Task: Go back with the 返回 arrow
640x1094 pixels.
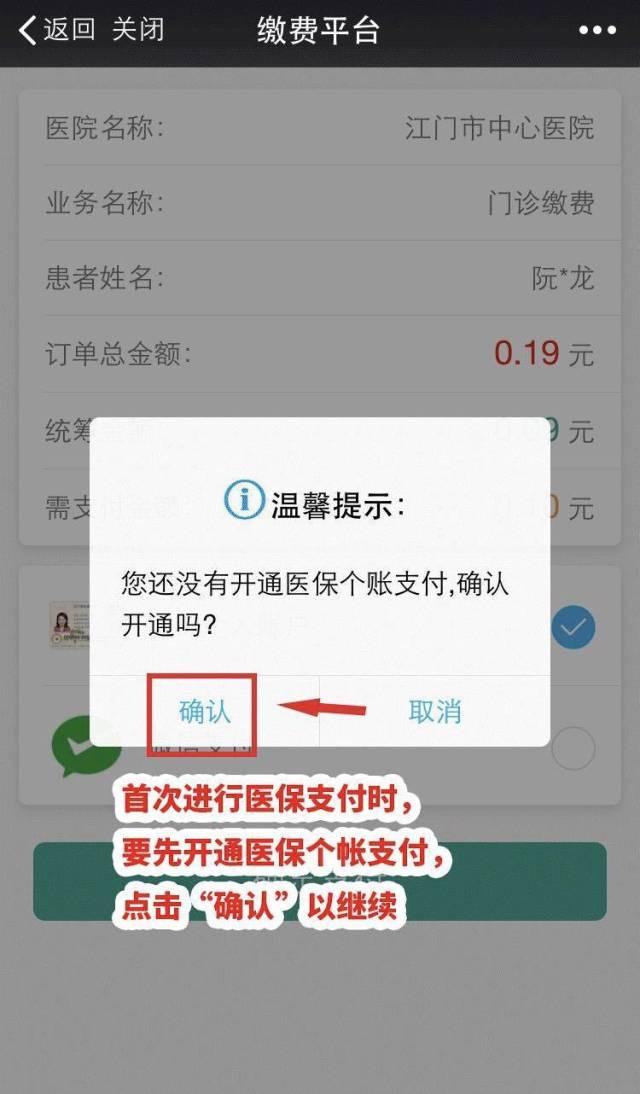Action: tap(56, 30)
